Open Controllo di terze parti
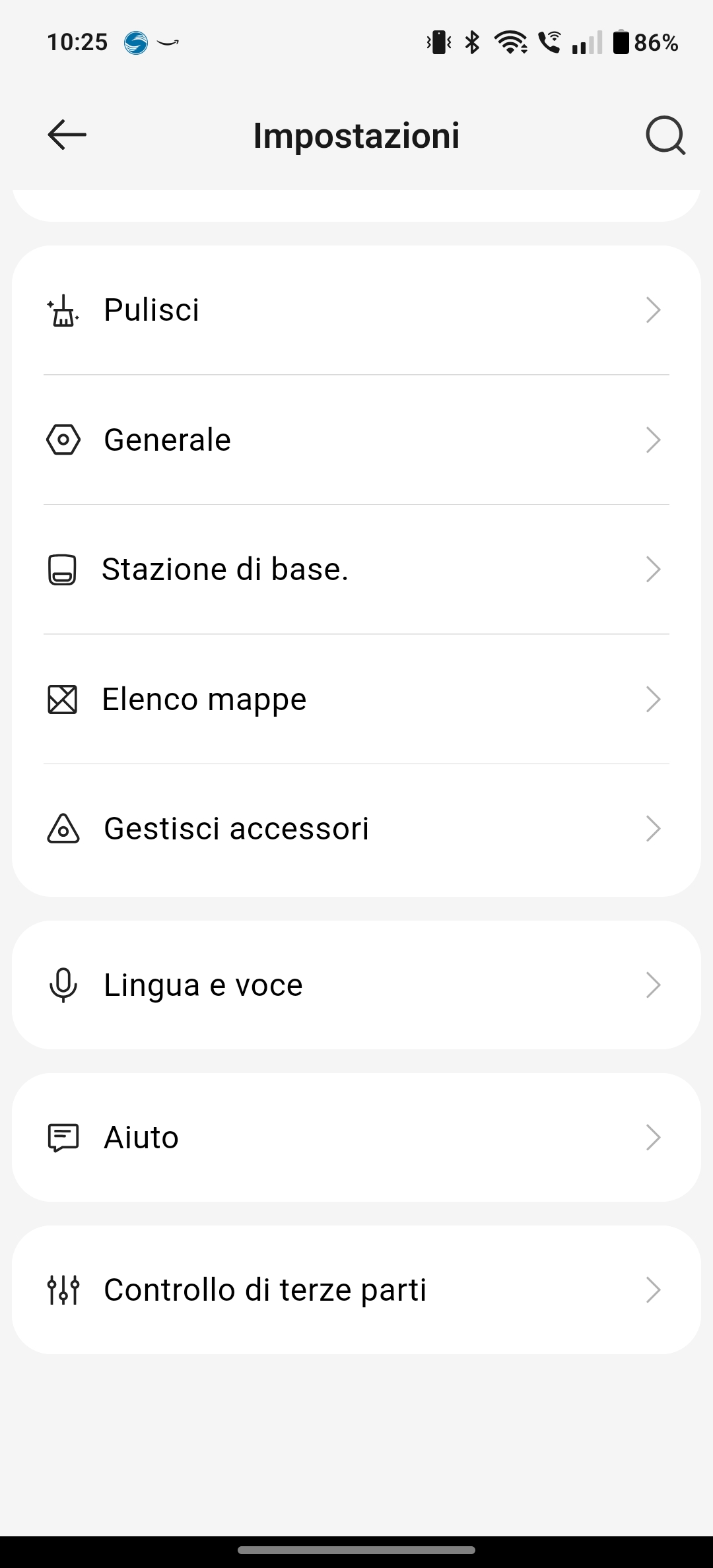The height and width of the screenshot is (1568, 713). pos(356,1290)
